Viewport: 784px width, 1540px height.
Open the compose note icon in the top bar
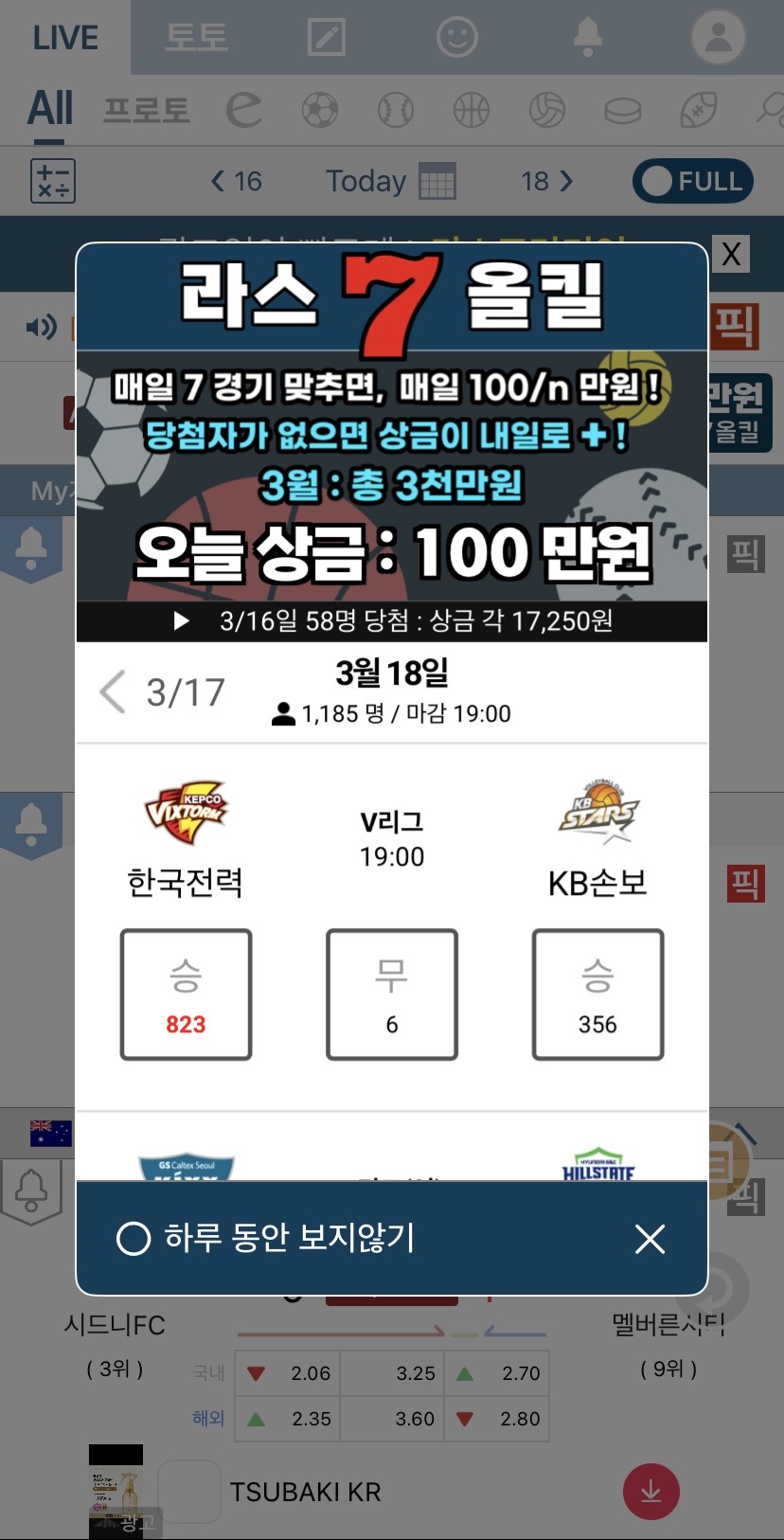coord(327,38)
